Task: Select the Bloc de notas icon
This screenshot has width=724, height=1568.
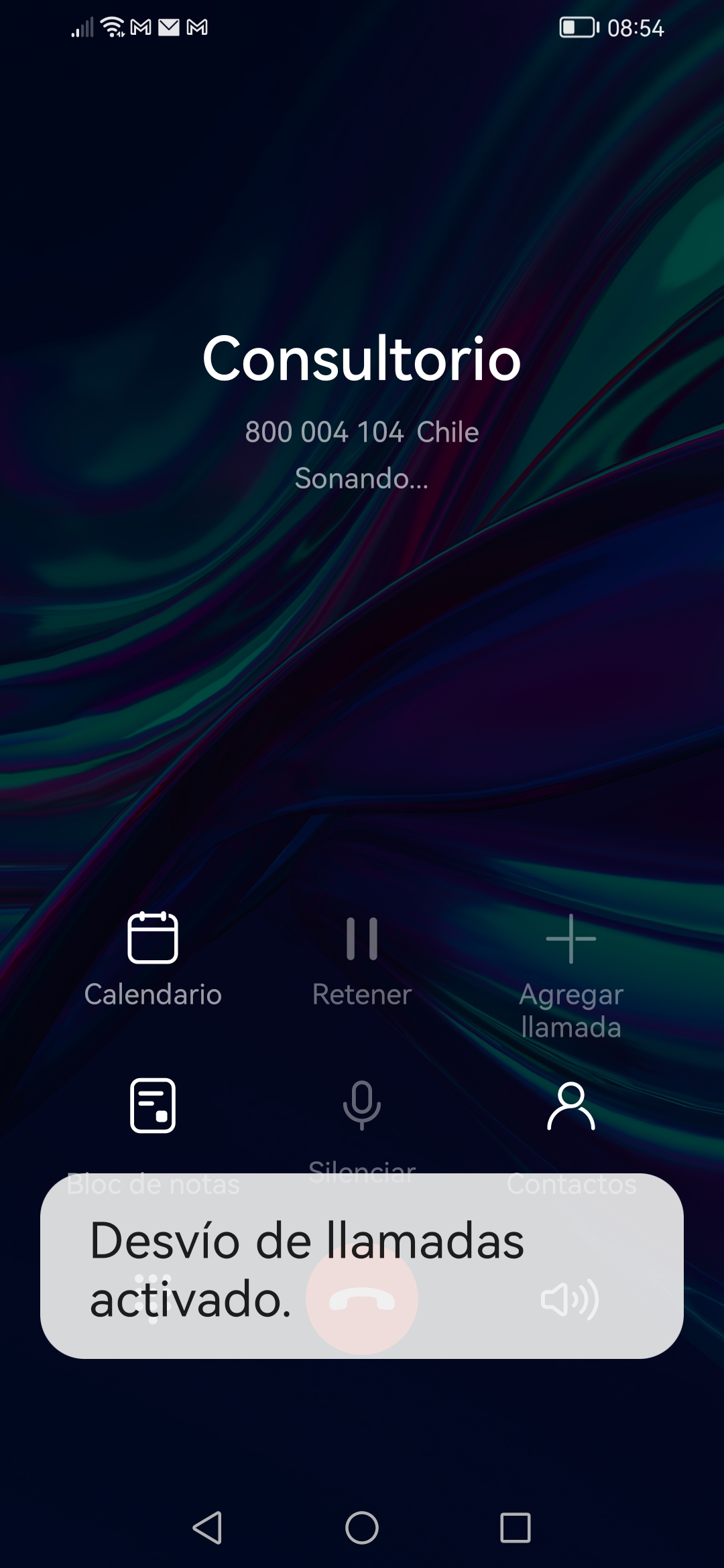Action: pos(152,1106)
